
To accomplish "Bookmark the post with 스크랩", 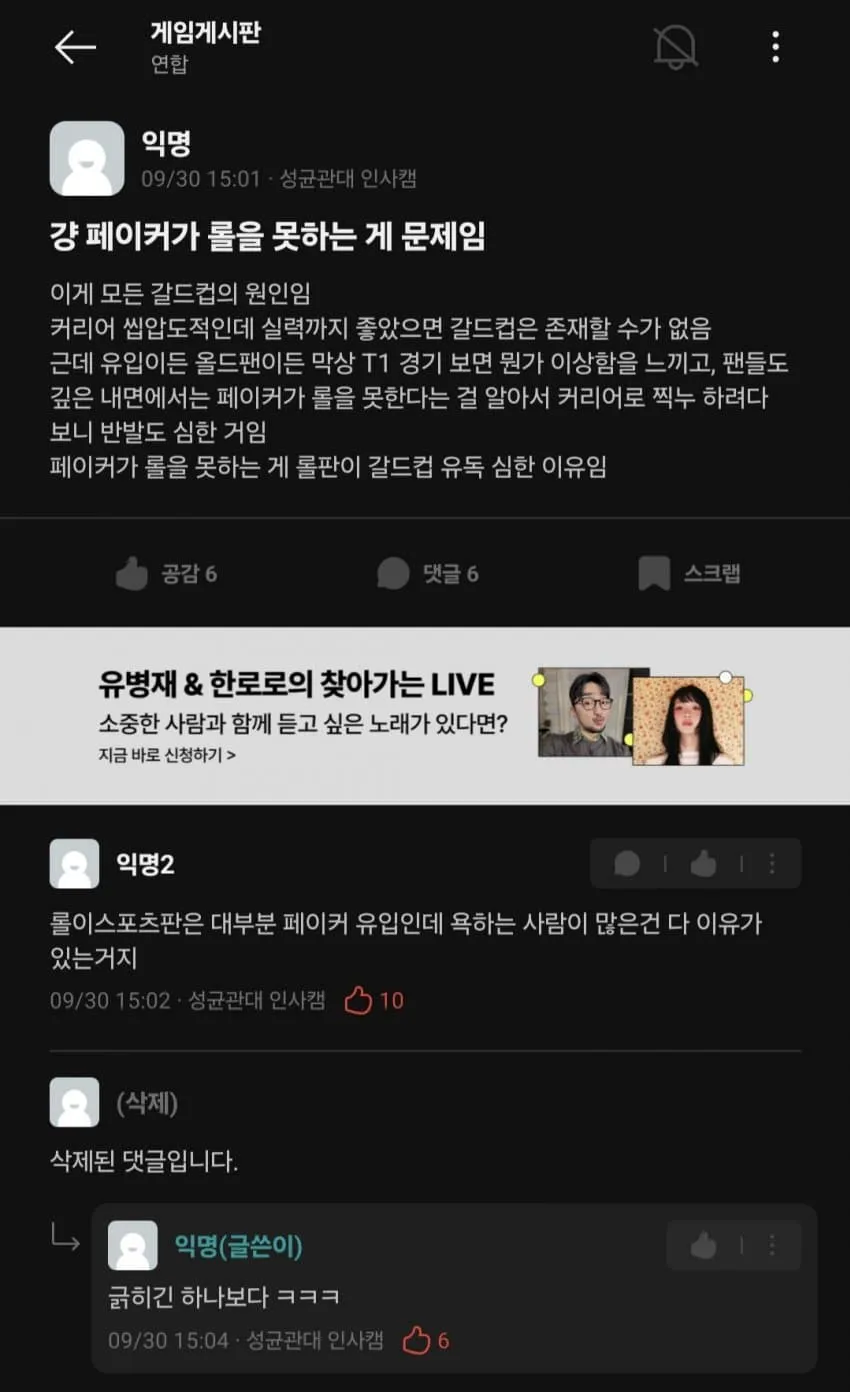I will (x=689, y=574).
